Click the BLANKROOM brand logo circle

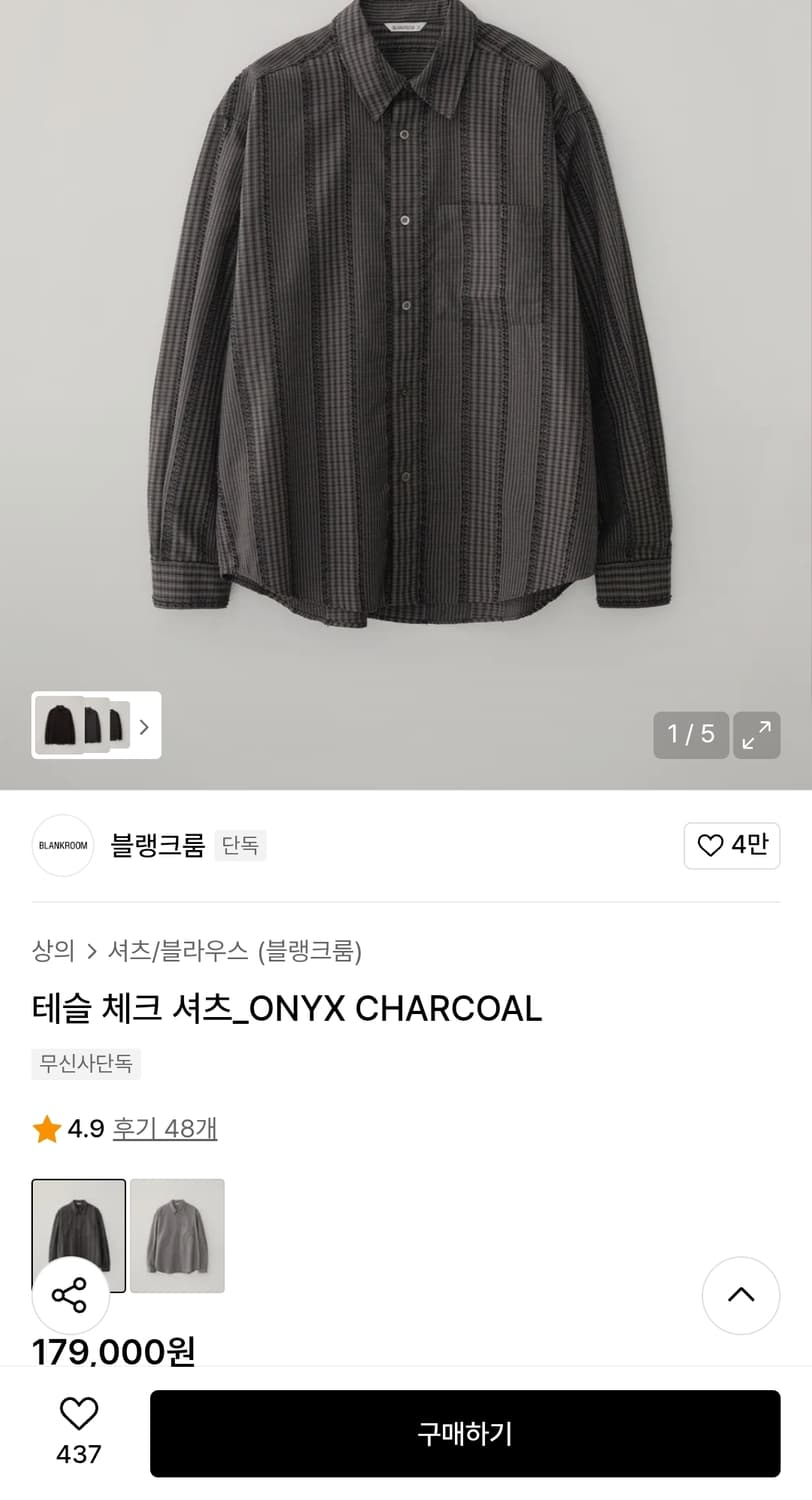62,845
